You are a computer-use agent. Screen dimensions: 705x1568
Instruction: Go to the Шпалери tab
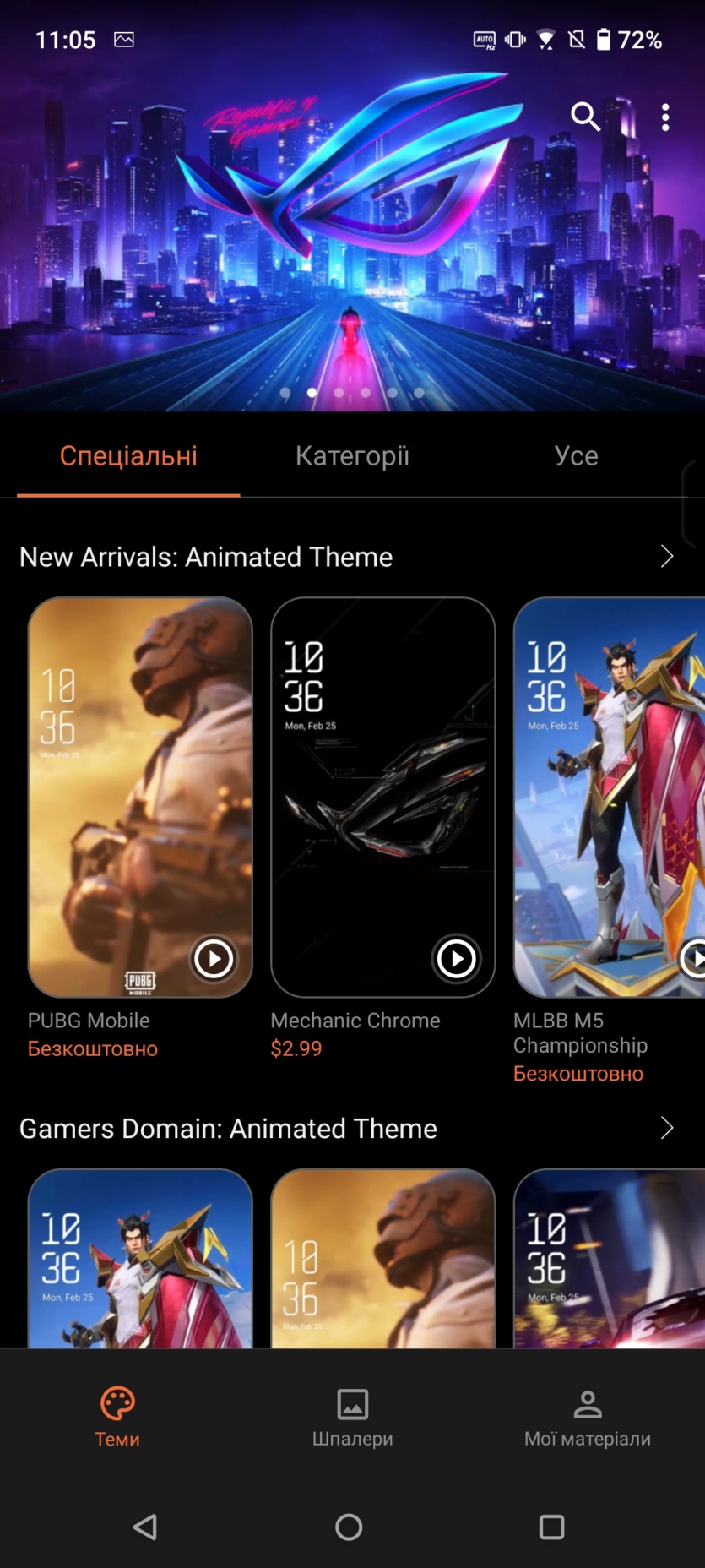[x=352, y=1417]
